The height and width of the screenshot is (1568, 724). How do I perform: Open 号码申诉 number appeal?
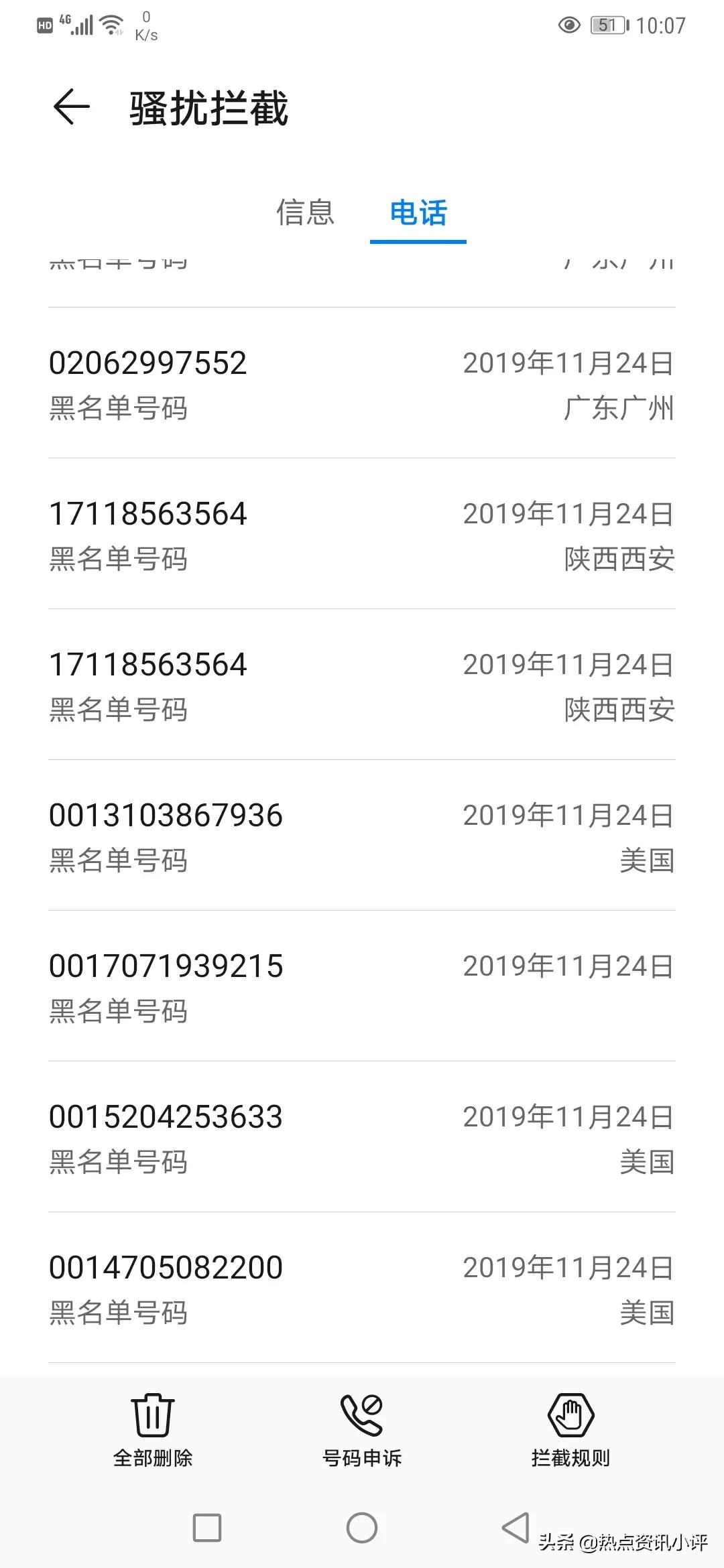coord(362,1430)
